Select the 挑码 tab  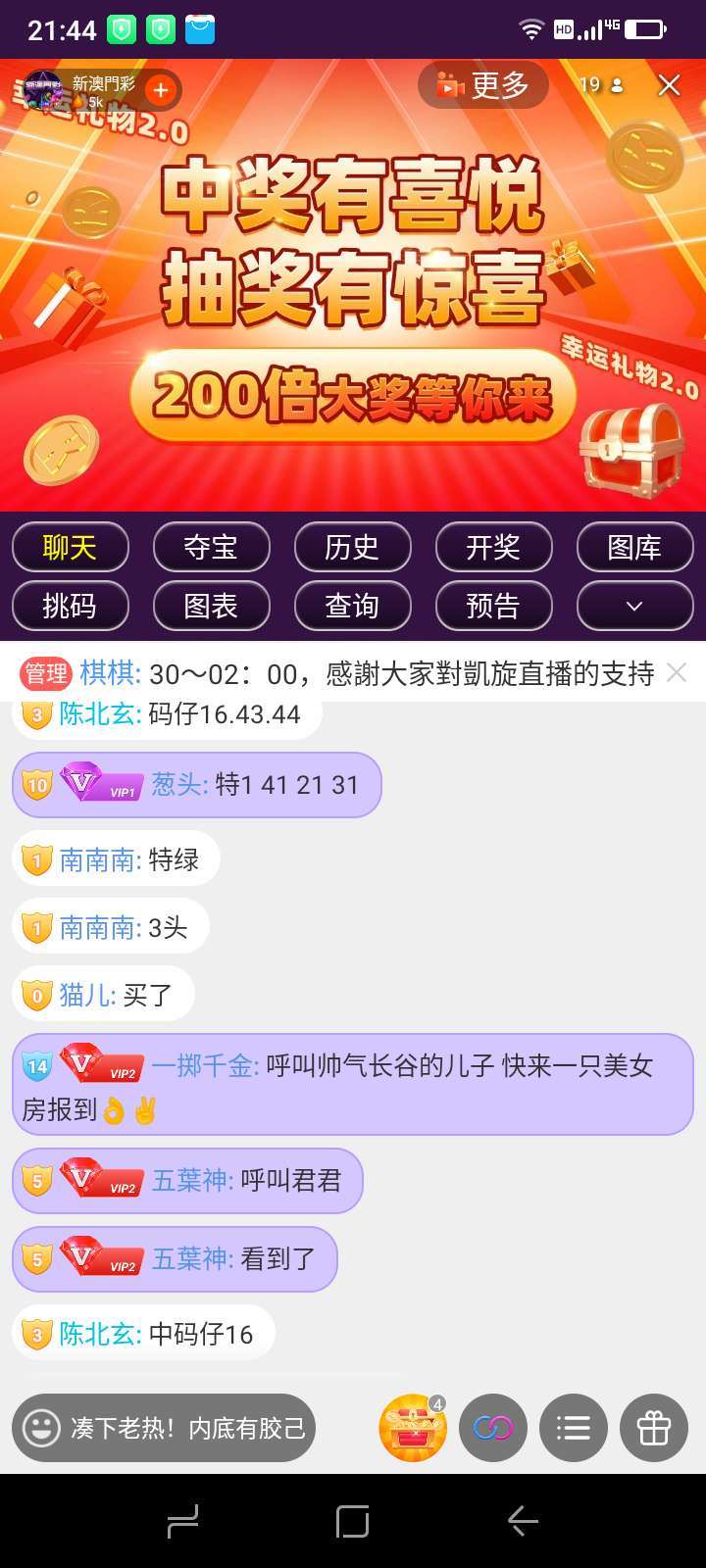tap(70, 606)
